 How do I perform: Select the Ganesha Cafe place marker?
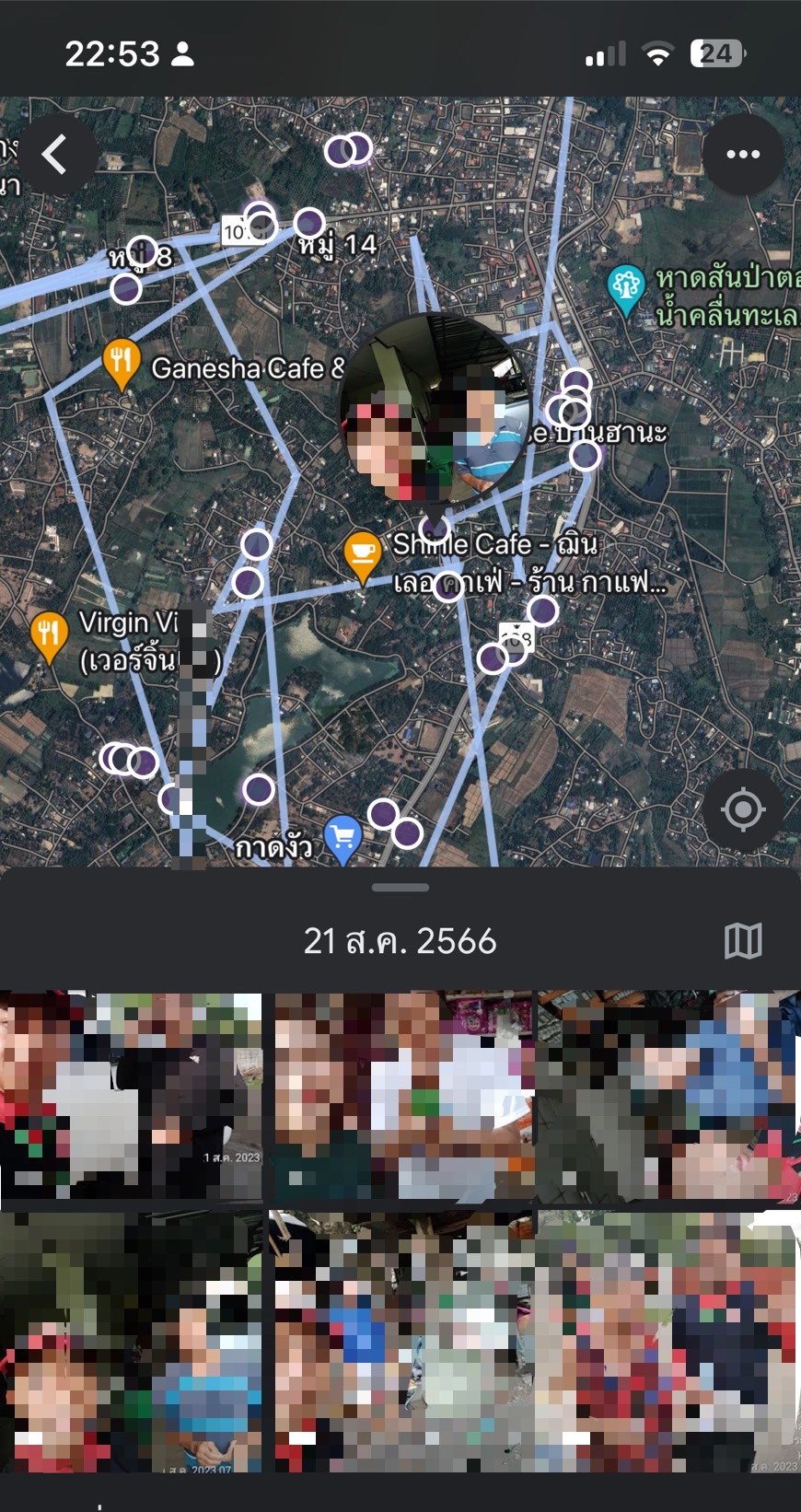[x=122, y=364]
